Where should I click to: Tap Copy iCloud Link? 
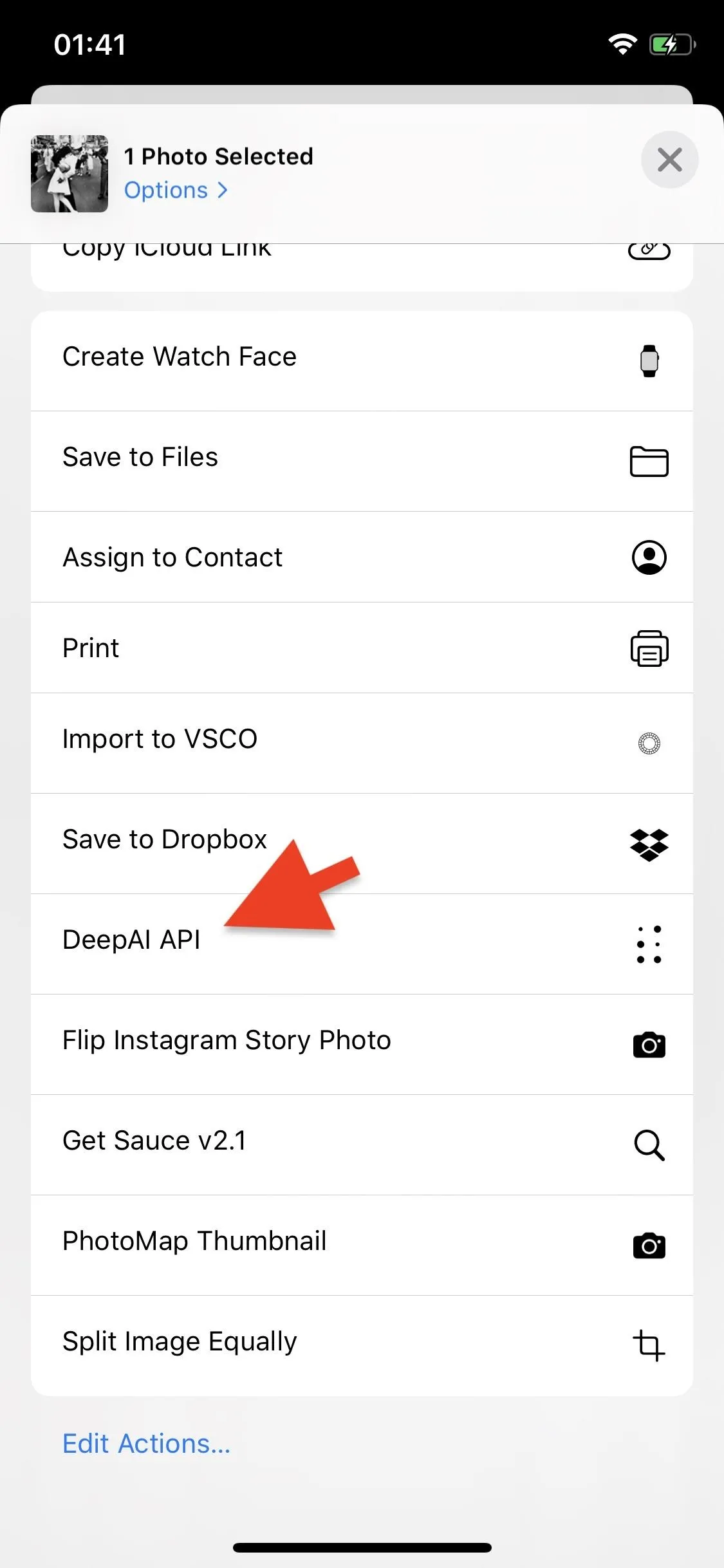[x=362, y=267]
